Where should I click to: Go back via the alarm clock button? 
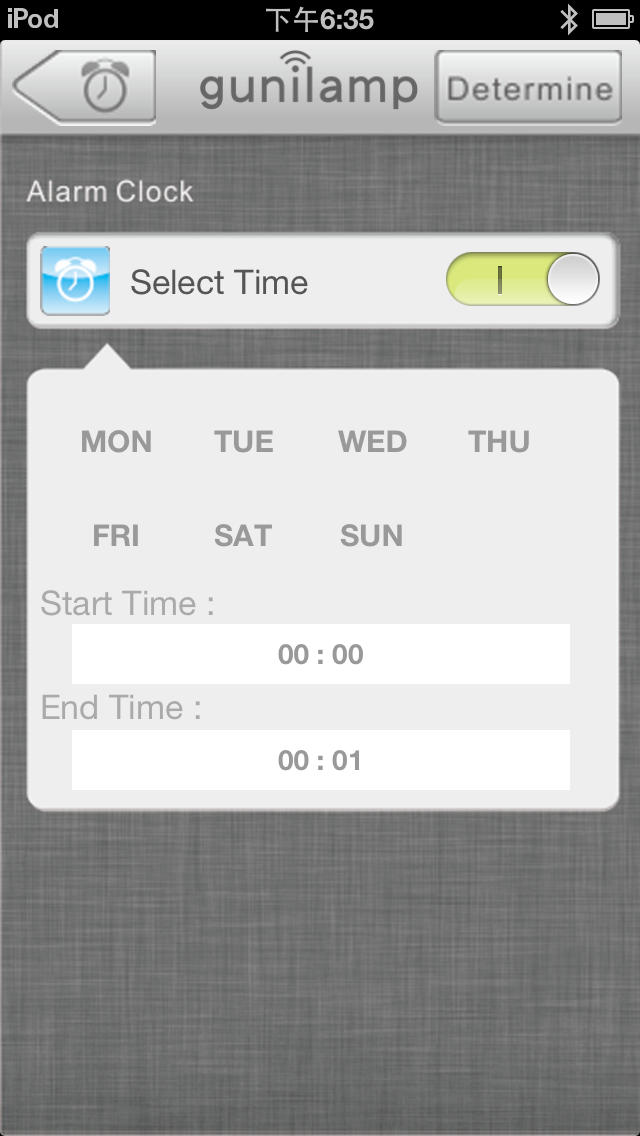[x=85, y=88]
